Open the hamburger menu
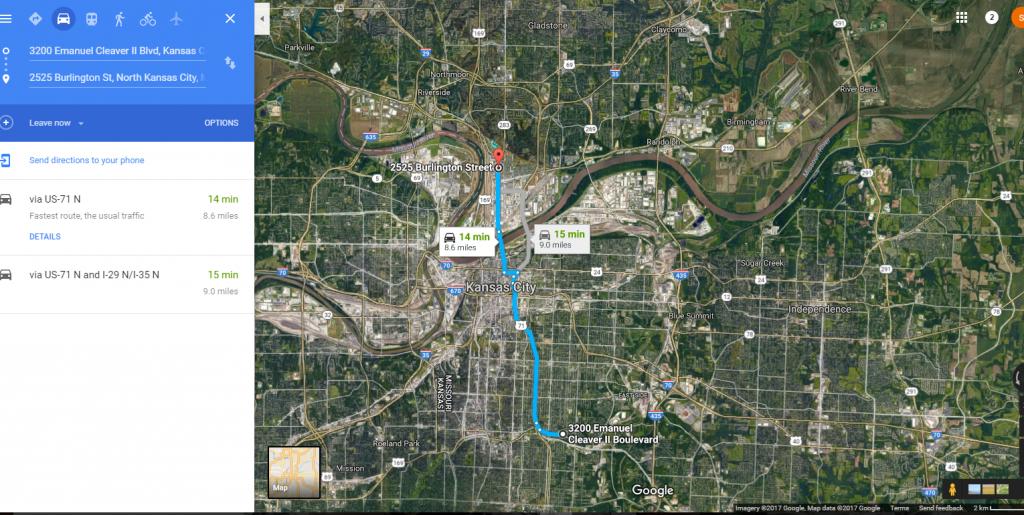This screenshot has width=1024, height=515. click(x=7, y=18)
